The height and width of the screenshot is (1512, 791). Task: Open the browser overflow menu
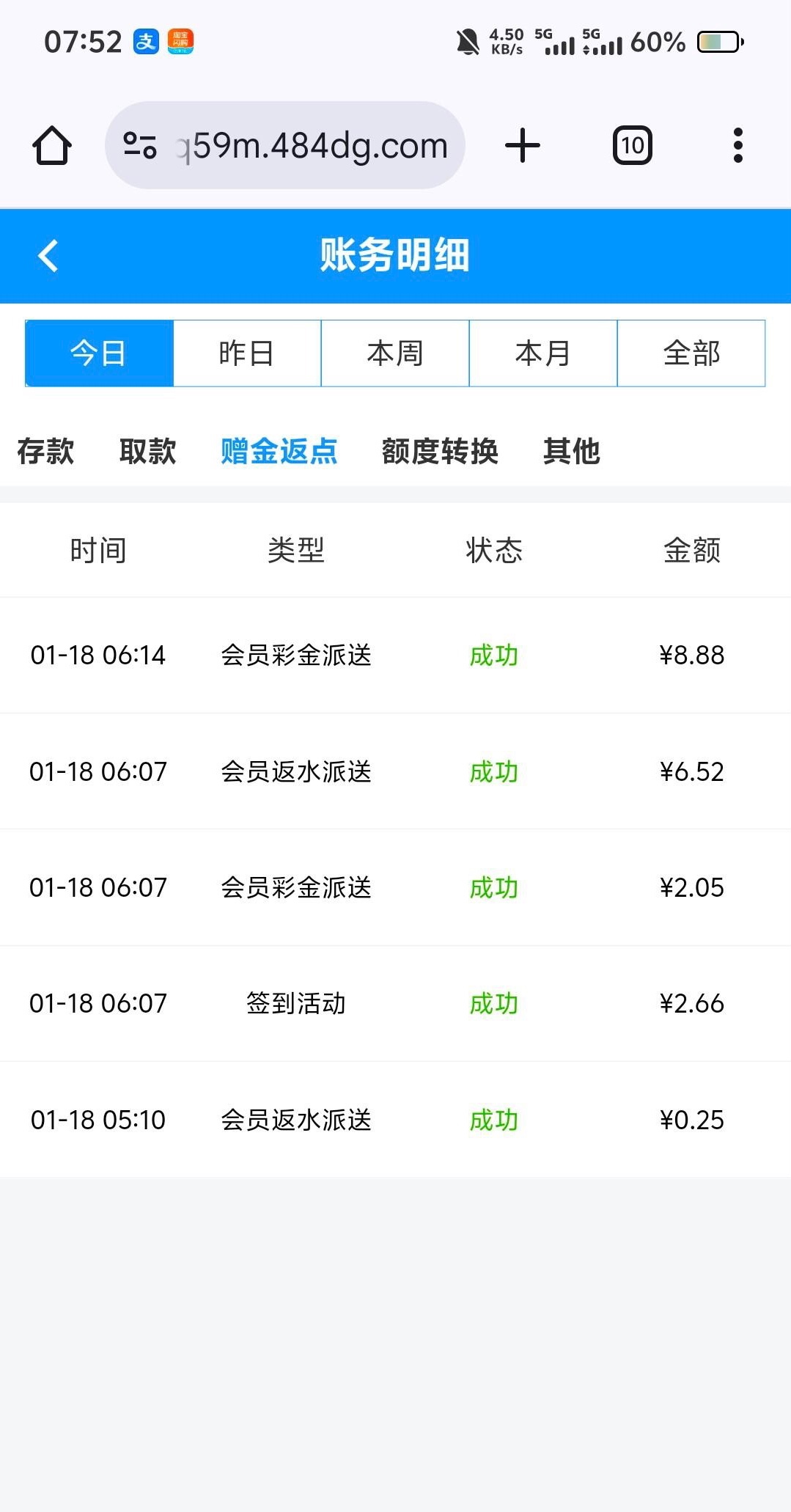point(737,146)
